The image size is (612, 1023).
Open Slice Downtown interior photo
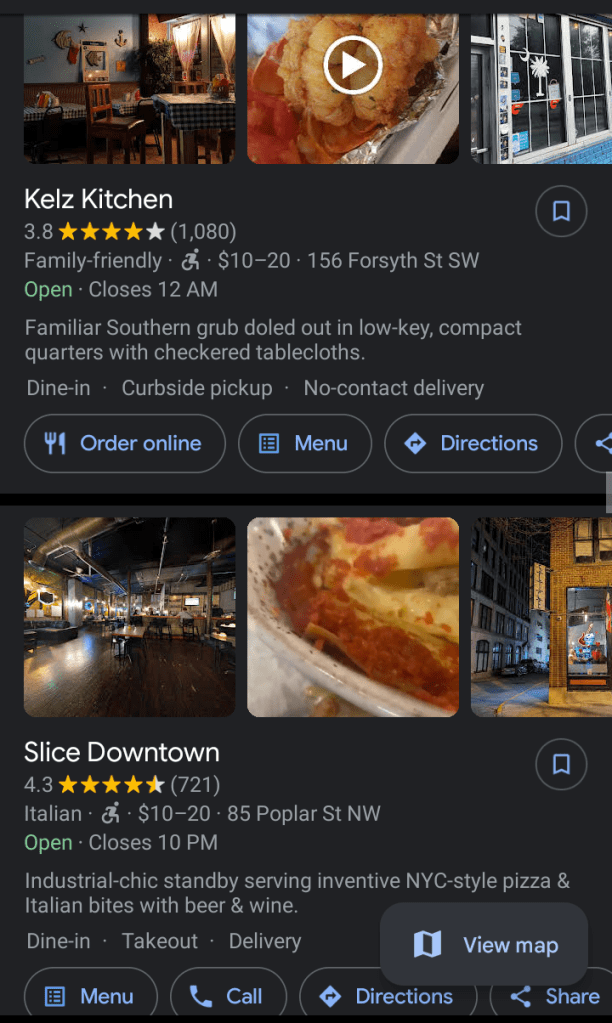click(x=130, y=617)
